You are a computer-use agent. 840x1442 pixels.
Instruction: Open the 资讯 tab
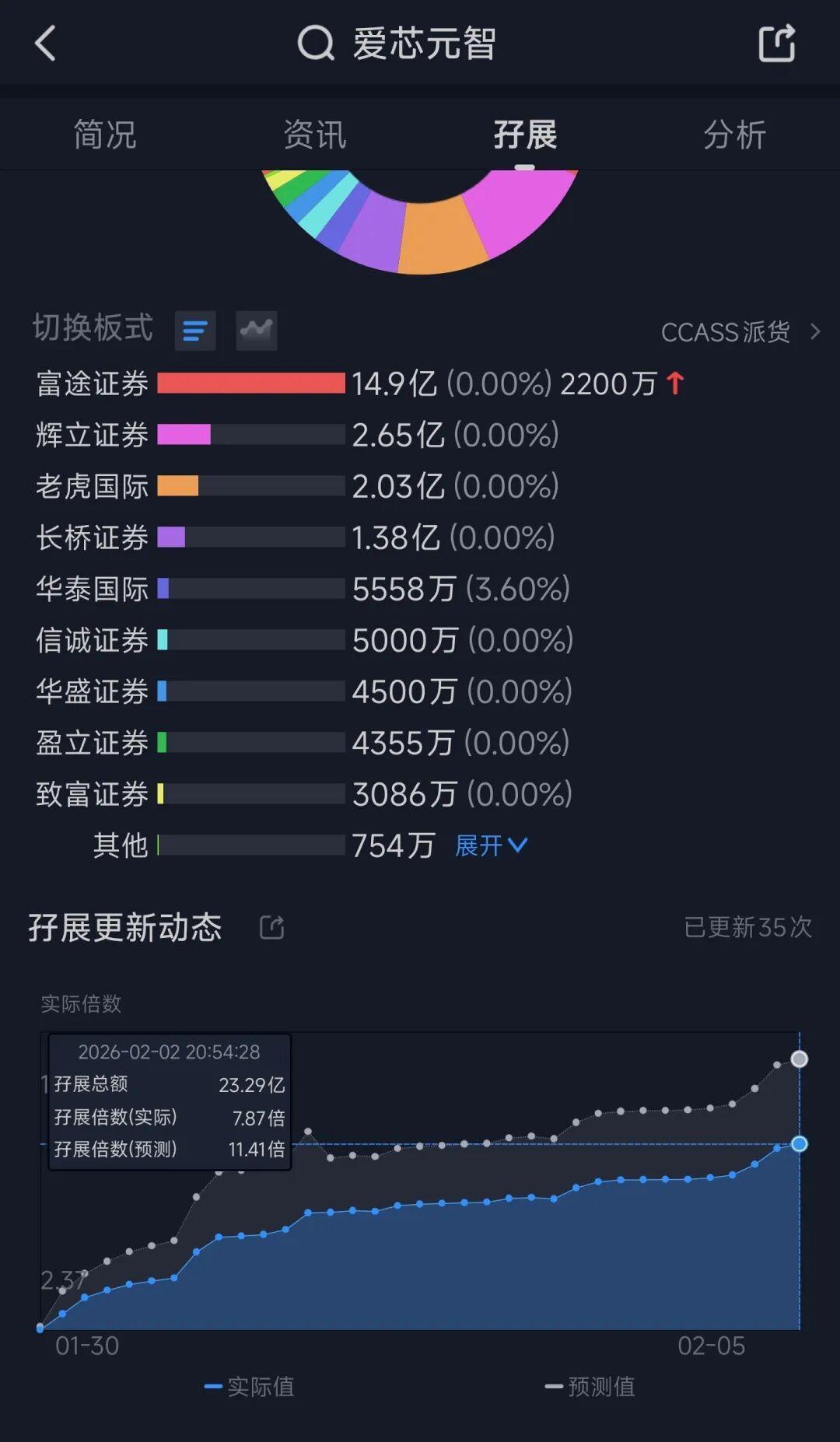pyautogui.click(x=315, y=135)
